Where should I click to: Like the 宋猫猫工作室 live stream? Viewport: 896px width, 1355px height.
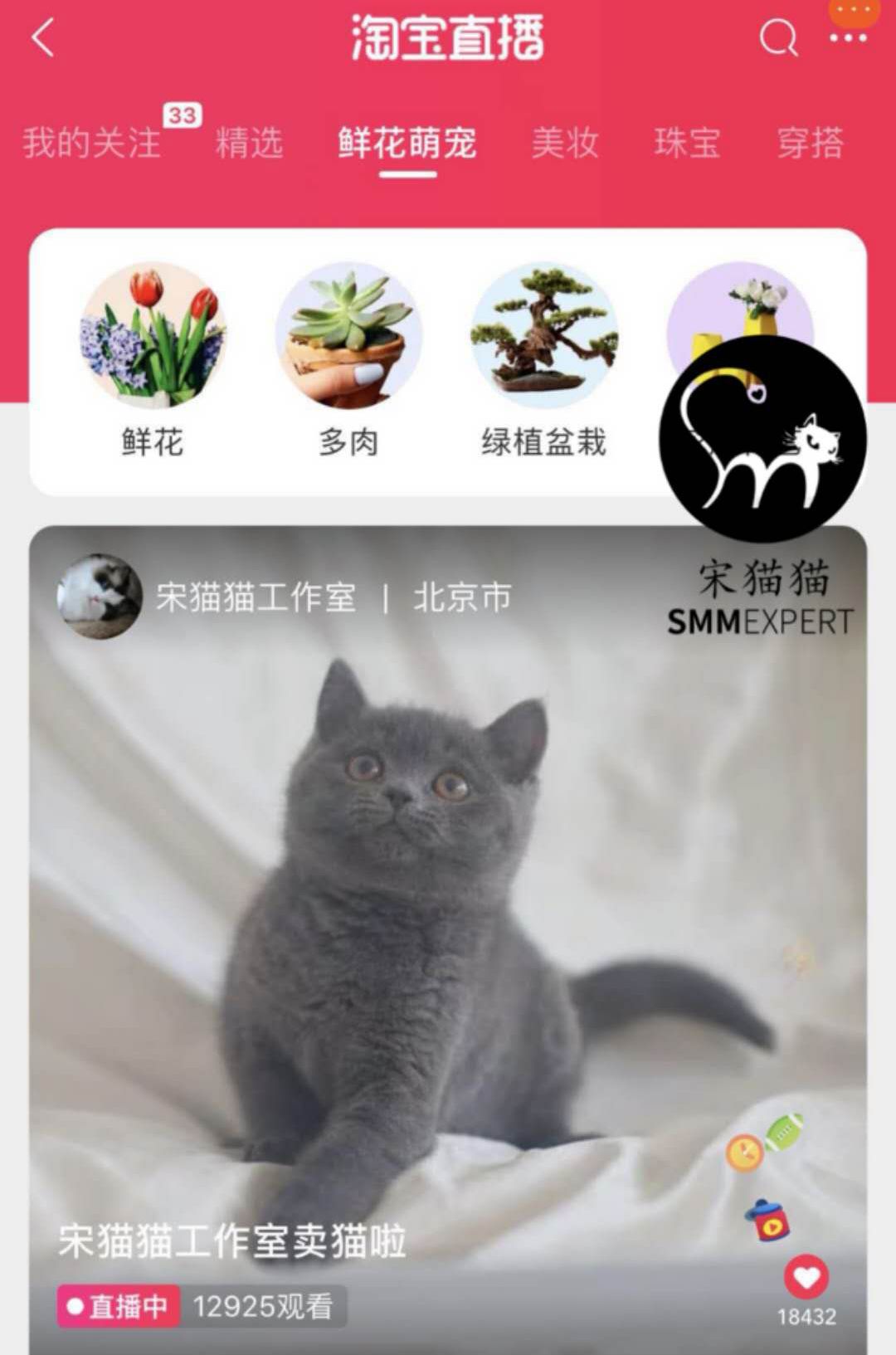tap(806, 1278)
